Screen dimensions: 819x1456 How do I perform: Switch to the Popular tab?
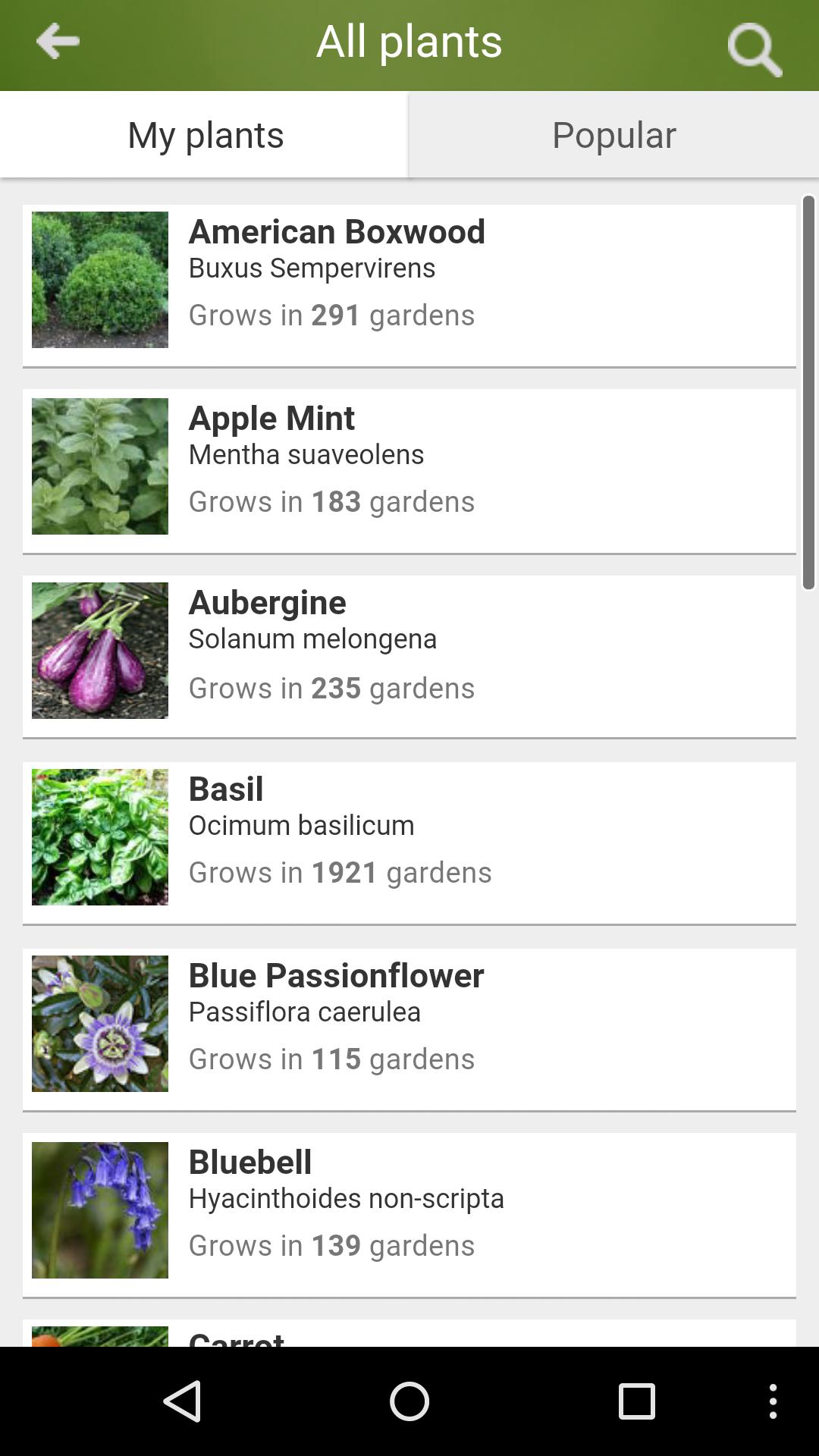point(613,134)
